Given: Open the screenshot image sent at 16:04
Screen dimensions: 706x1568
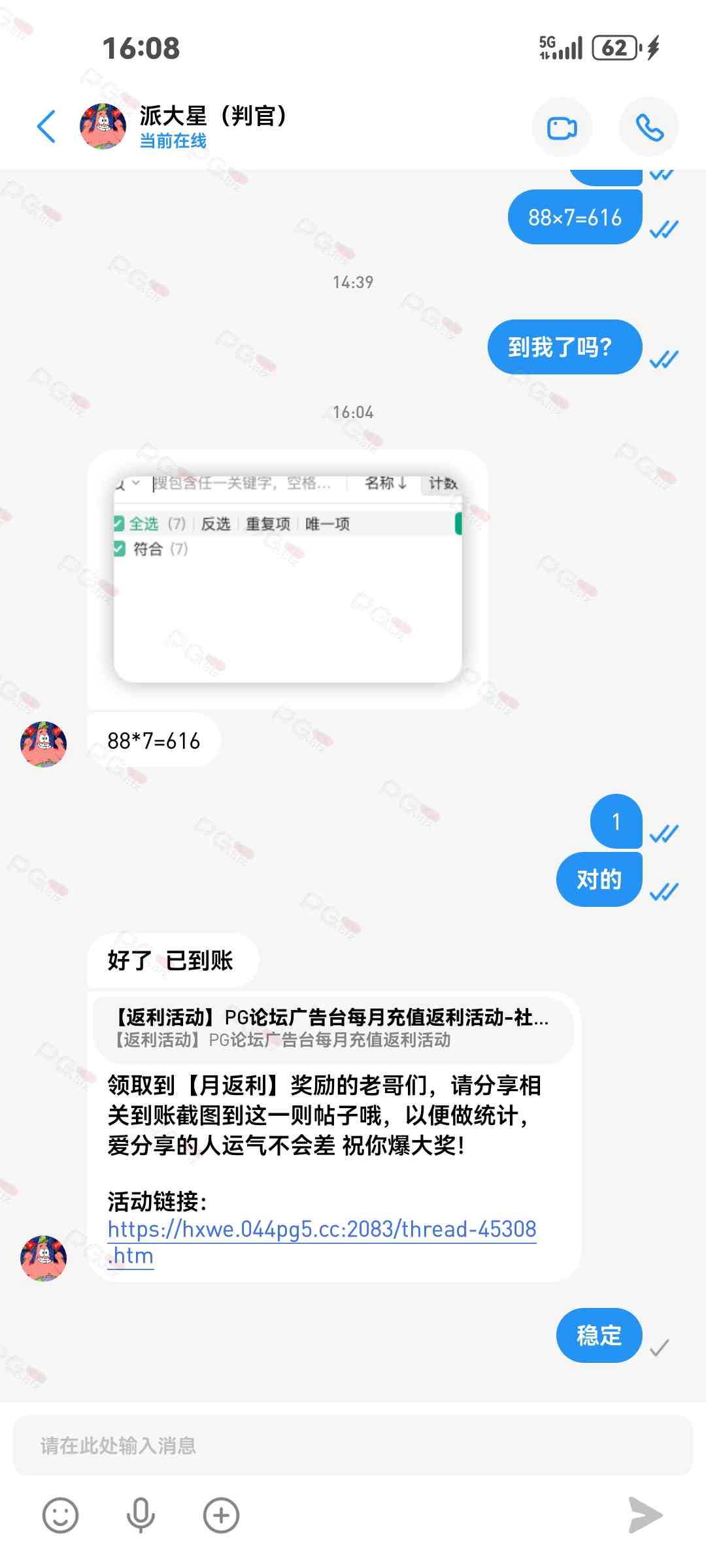Looking at the screenshot, I should [288, 579].
